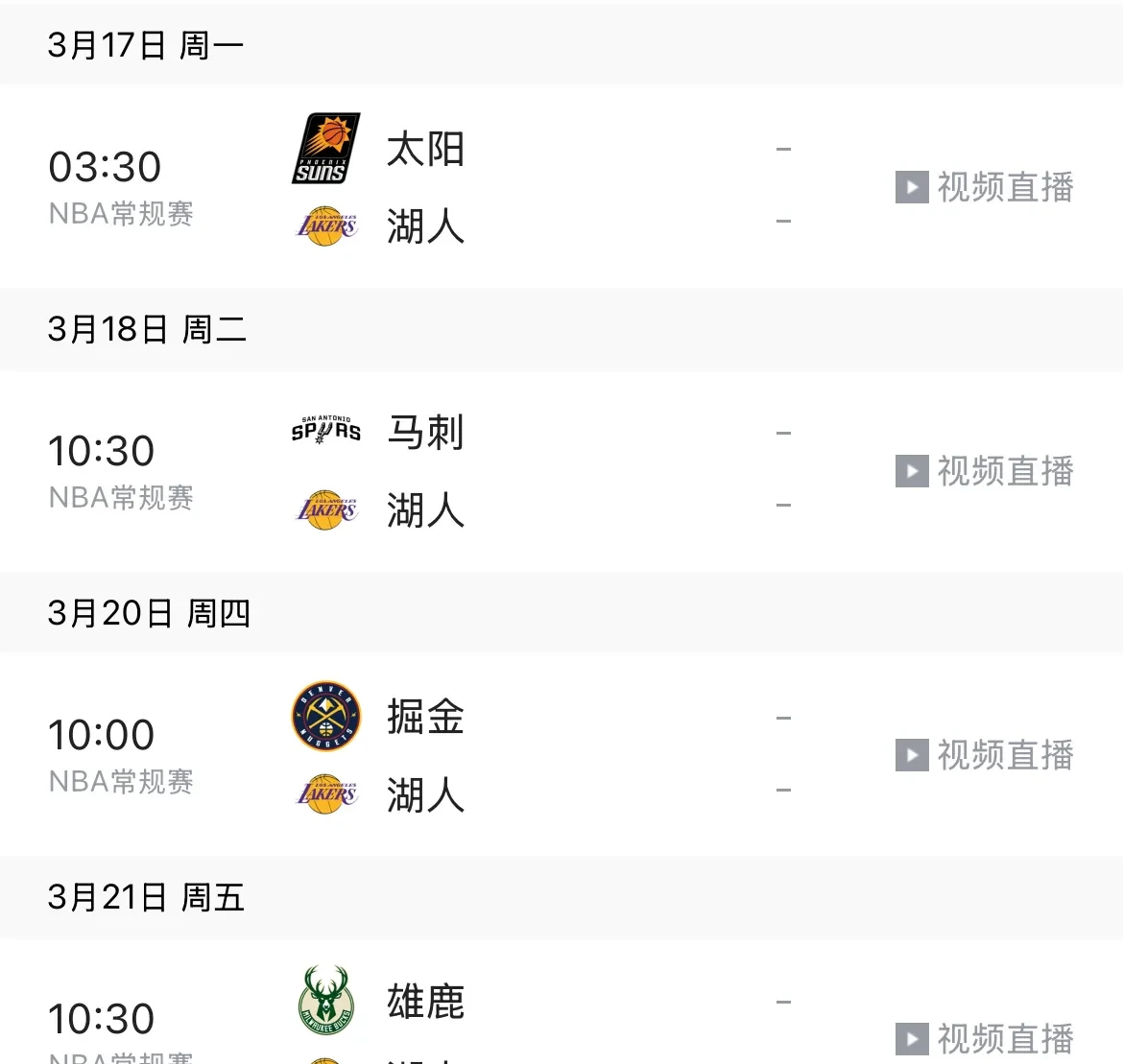The width and height of the screenshot is (1123, 1064).
Task: Watch 视频直播 for the 太阳 vs 湖人 game
Action: (985, 187)
